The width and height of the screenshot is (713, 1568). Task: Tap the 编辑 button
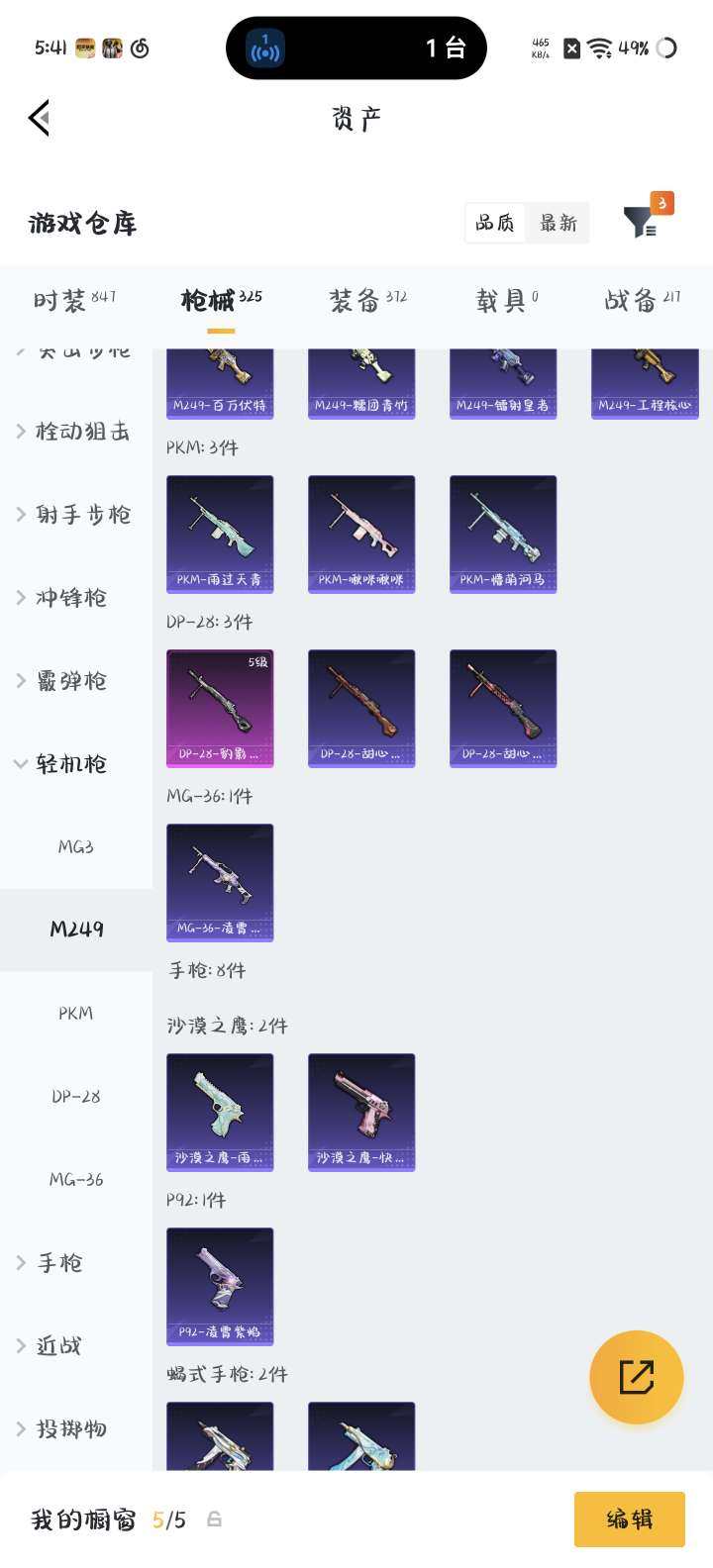pos(631,1519)
